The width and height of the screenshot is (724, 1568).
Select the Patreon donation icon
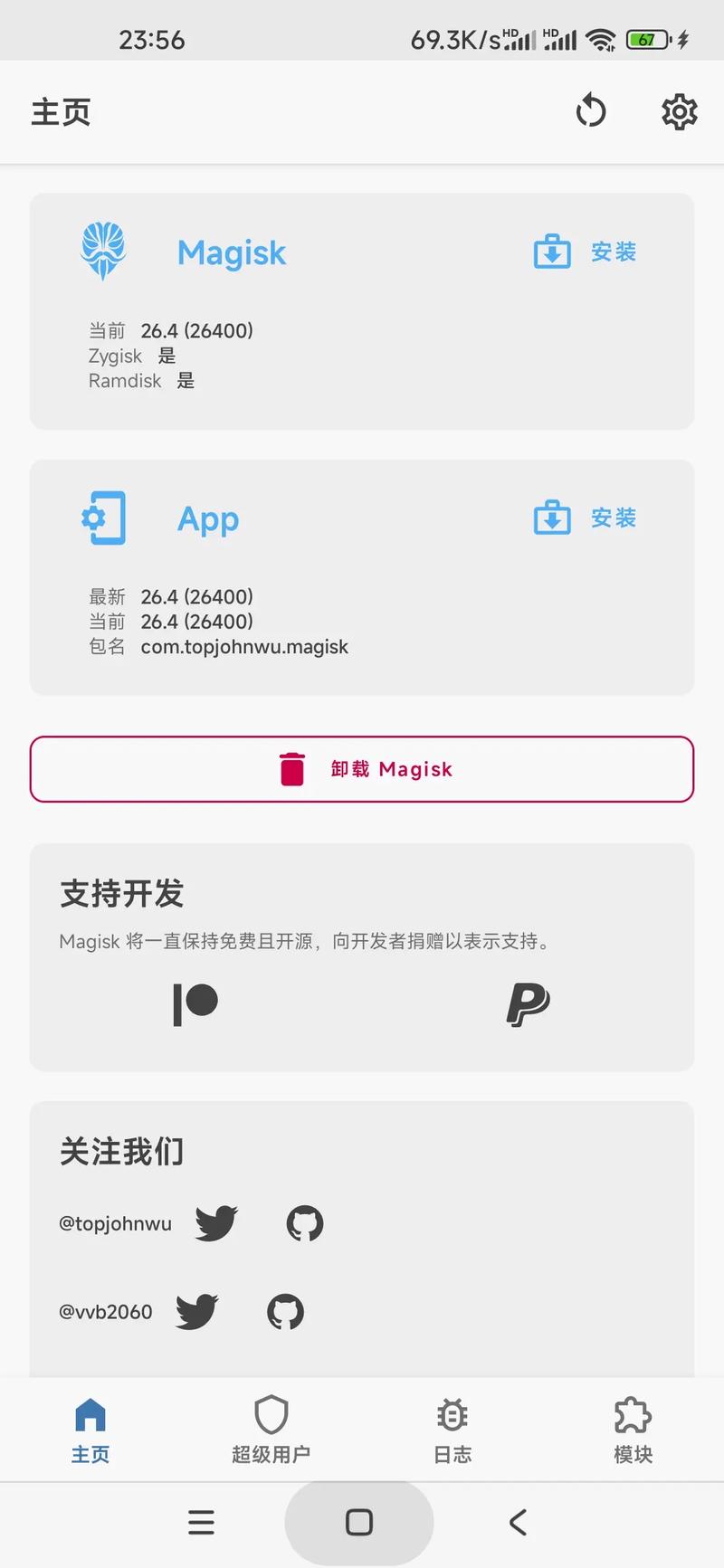click(195, 1004)
